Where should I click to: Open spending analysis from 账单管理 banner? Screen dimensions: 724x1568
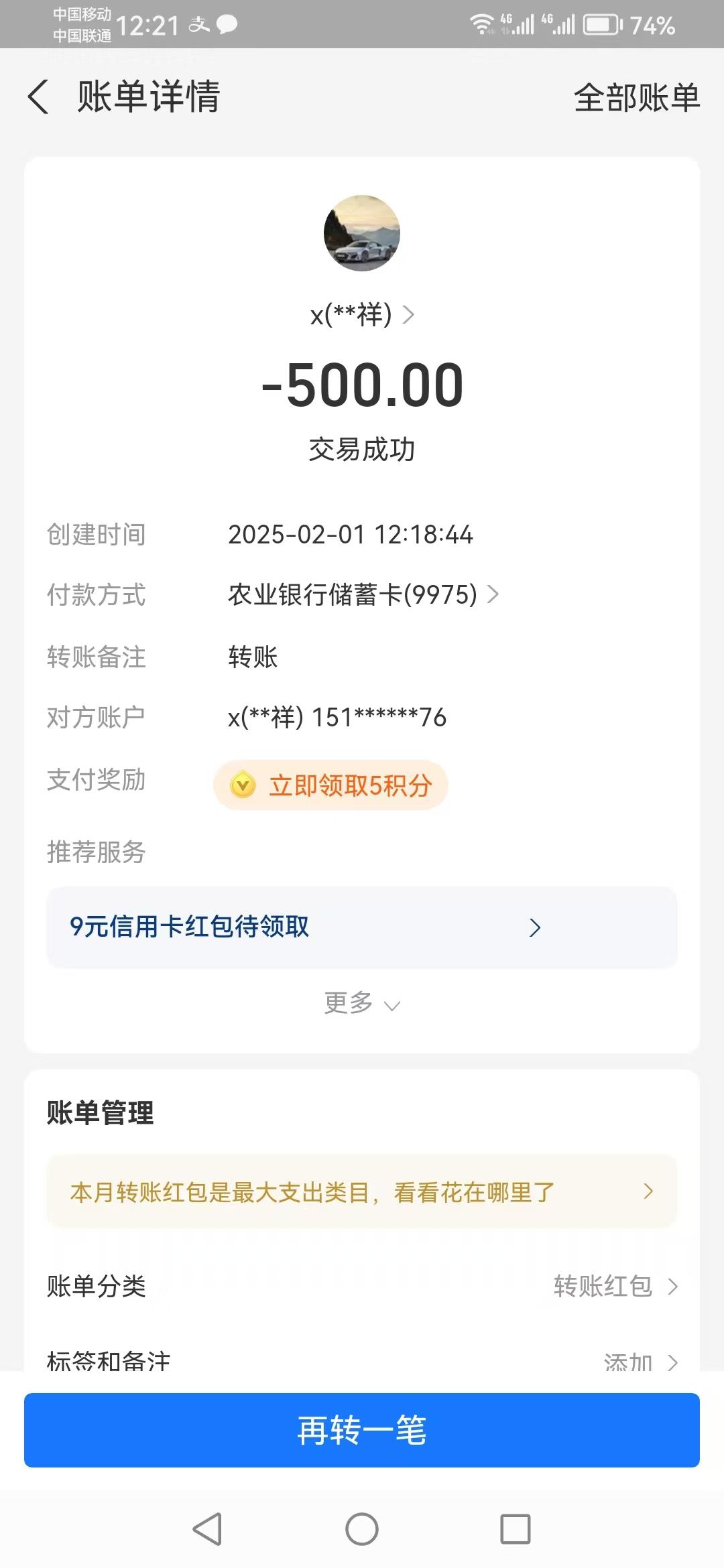click(x=362, y=1192)
